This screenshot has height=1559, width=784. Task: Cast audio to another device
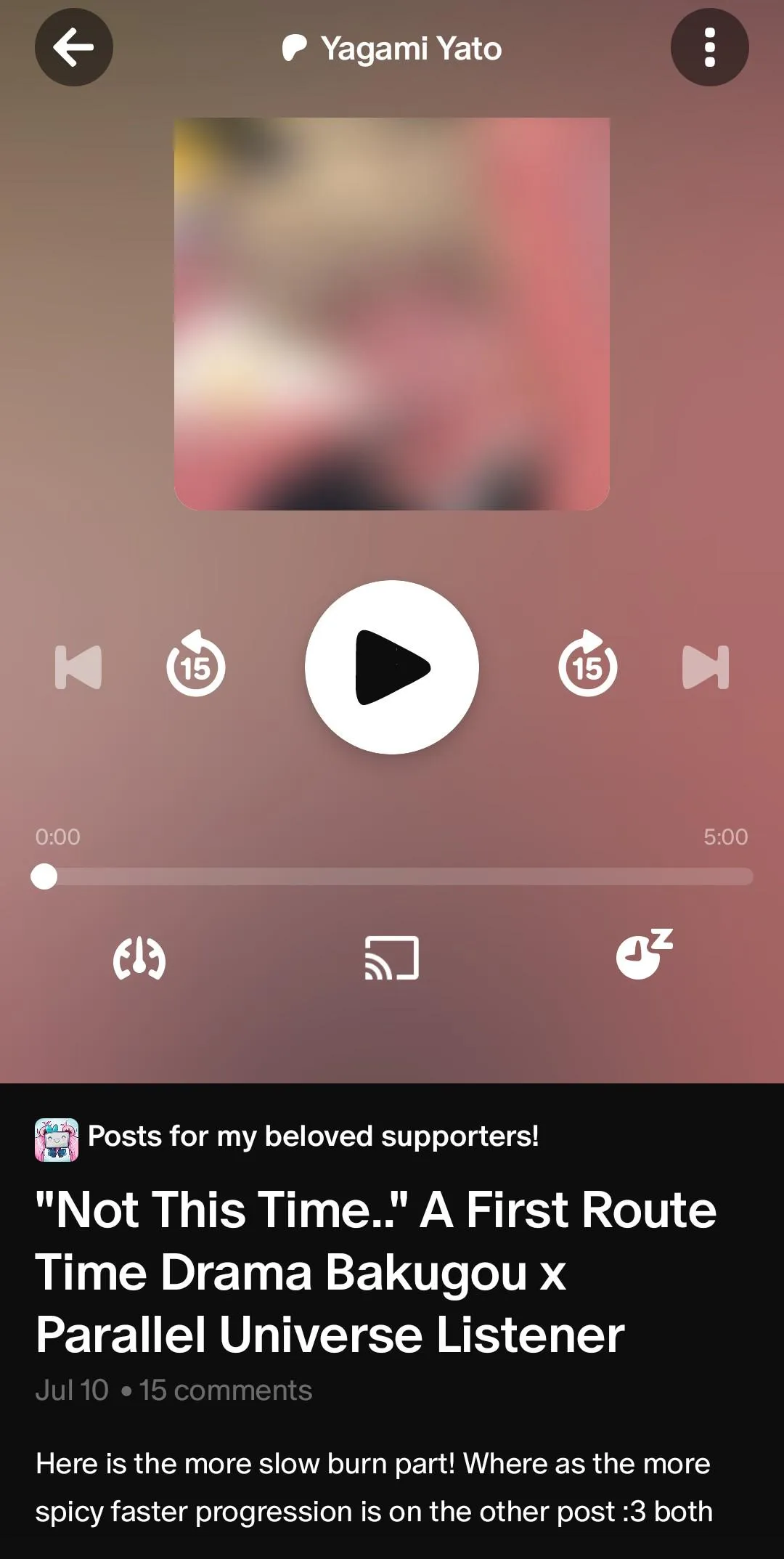coord(392,958)
